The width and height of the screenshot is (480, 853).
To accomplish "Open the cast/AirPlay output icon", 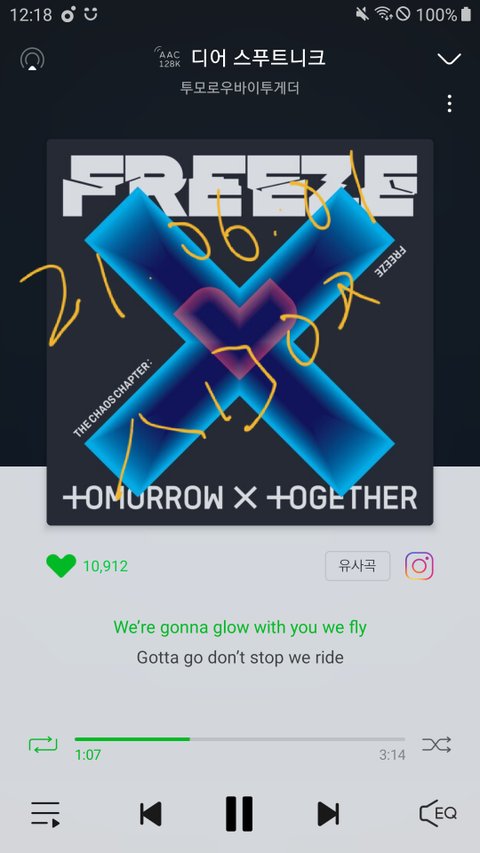I will (x=32, y=59).
